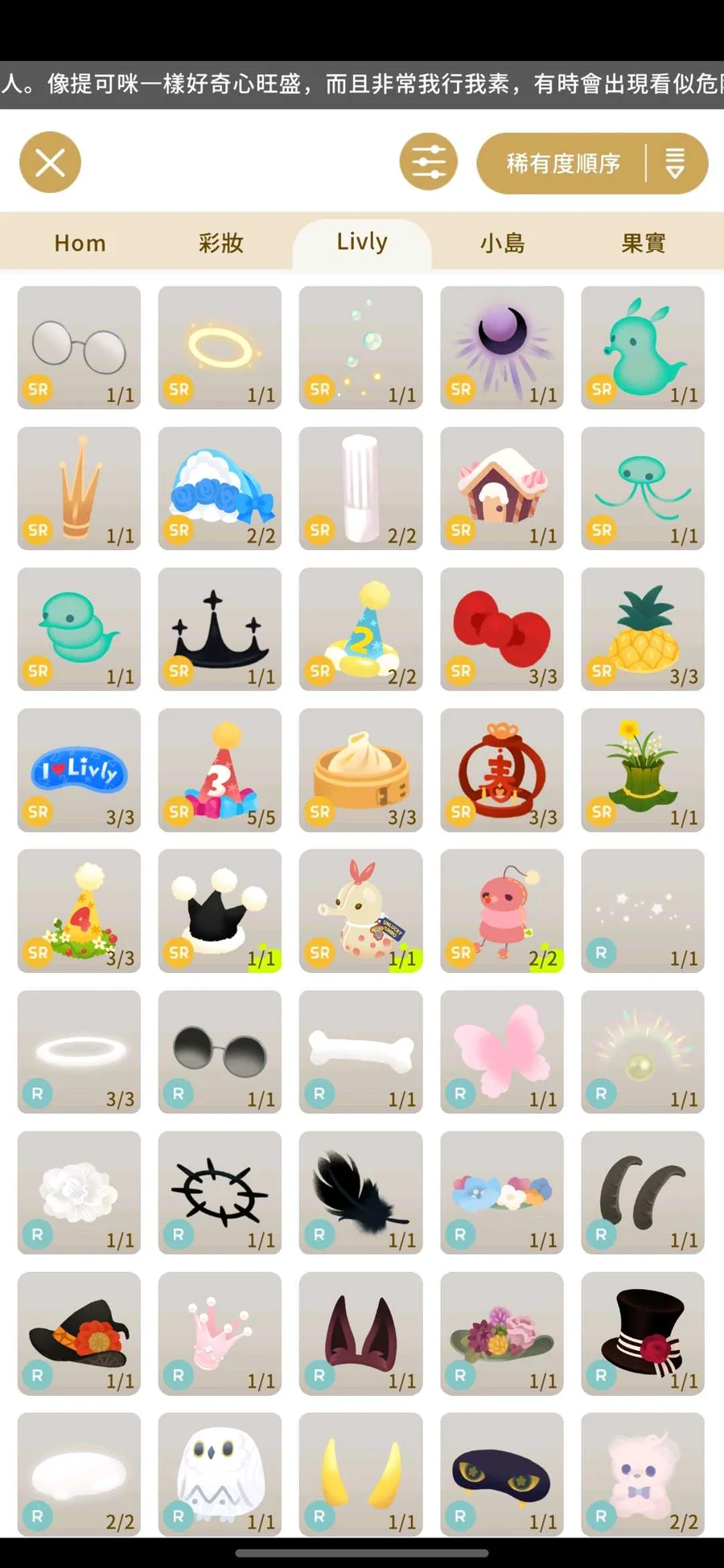
Task: Tap the pineapple hat item
Action: click(643, 629)
